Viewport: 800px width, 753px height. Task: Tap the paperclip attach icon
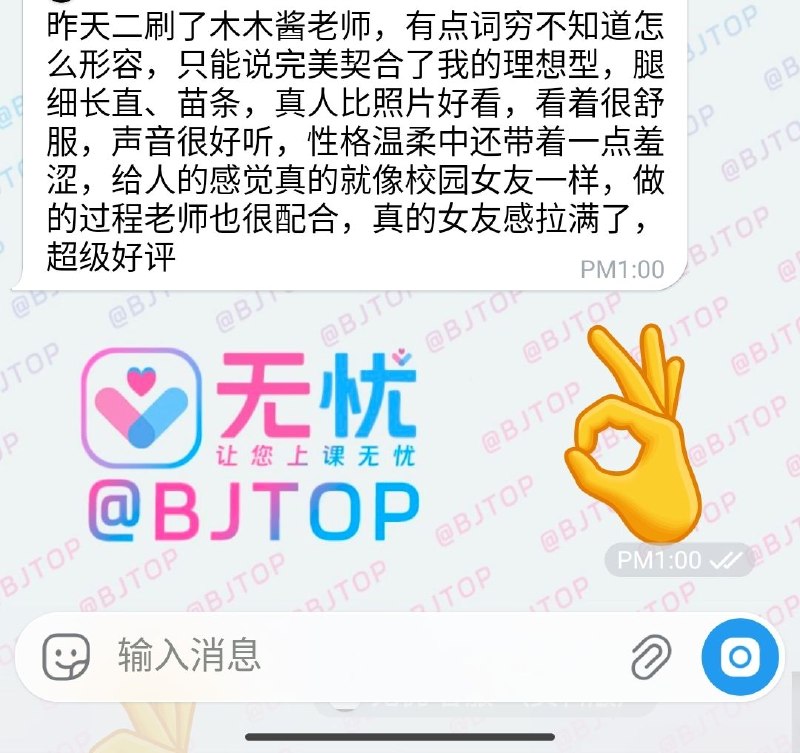coord(651,657)
